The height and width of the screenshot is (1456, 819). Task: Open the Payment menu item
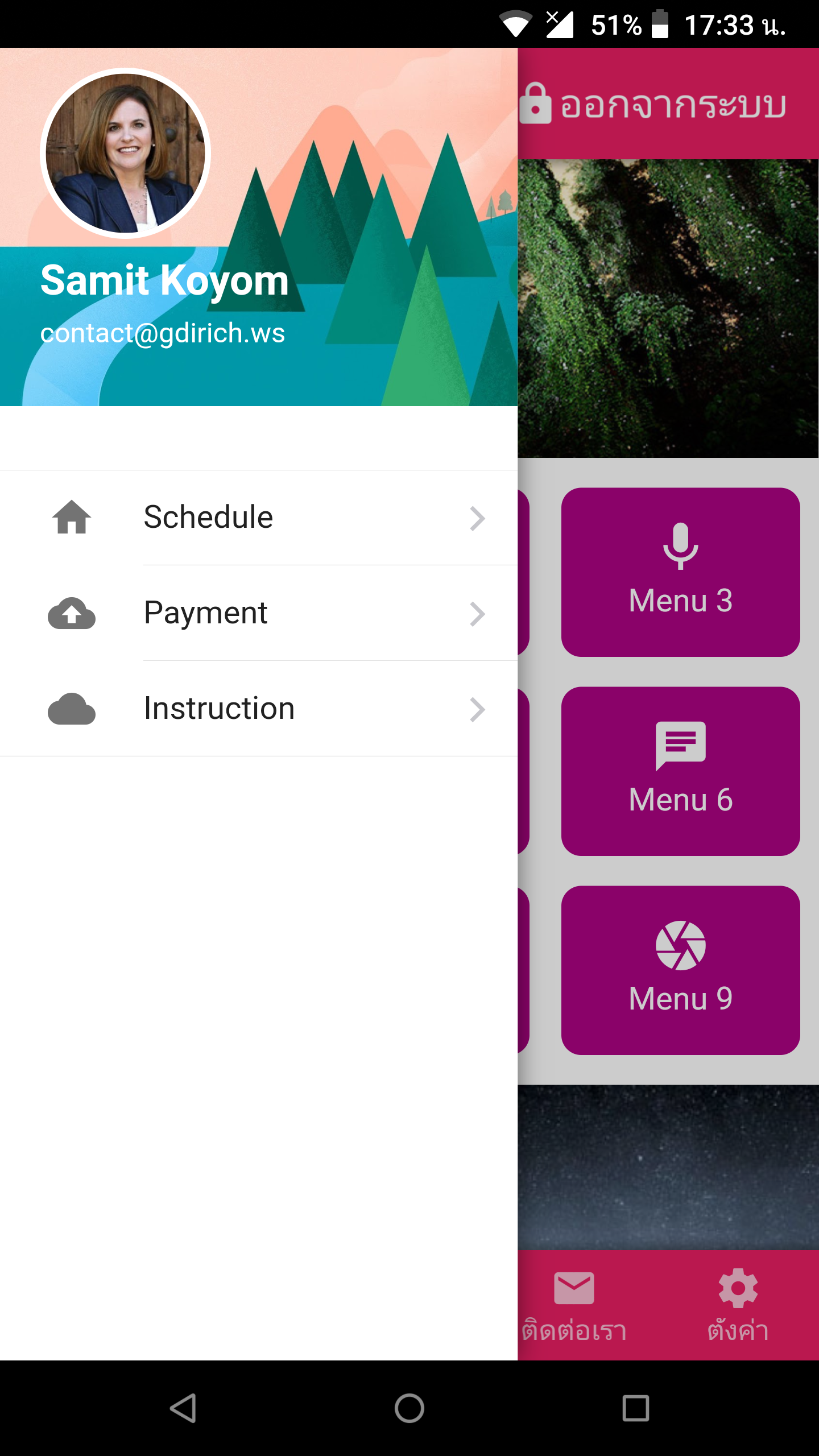coord(259,613)
